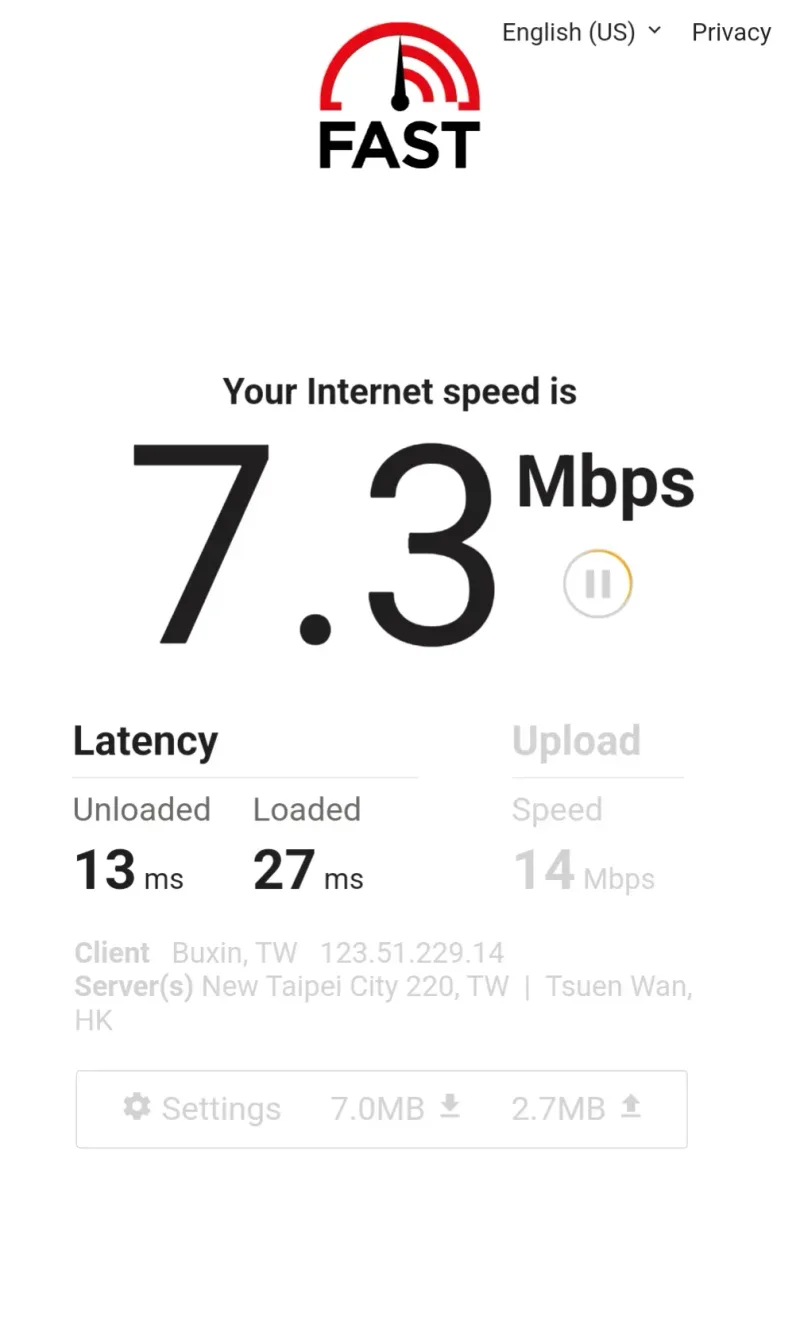Image resolution: width=800 pixels, height=1321 pixels.
Task: Switch focus to the Latency section
Action: [145, 741]
